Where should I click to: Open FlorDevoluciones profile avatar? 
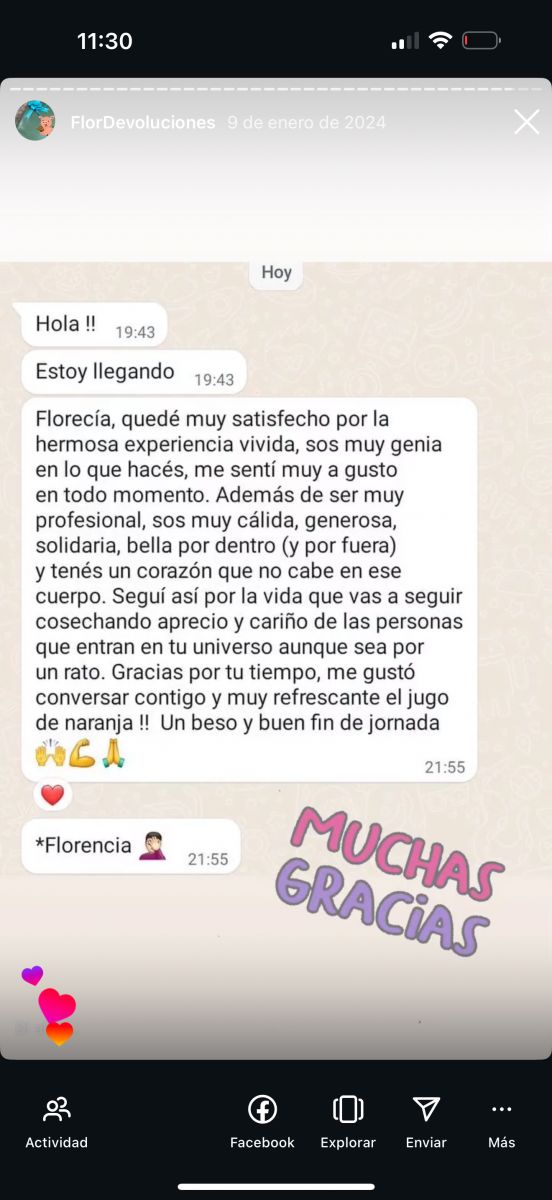pos(35,121)
